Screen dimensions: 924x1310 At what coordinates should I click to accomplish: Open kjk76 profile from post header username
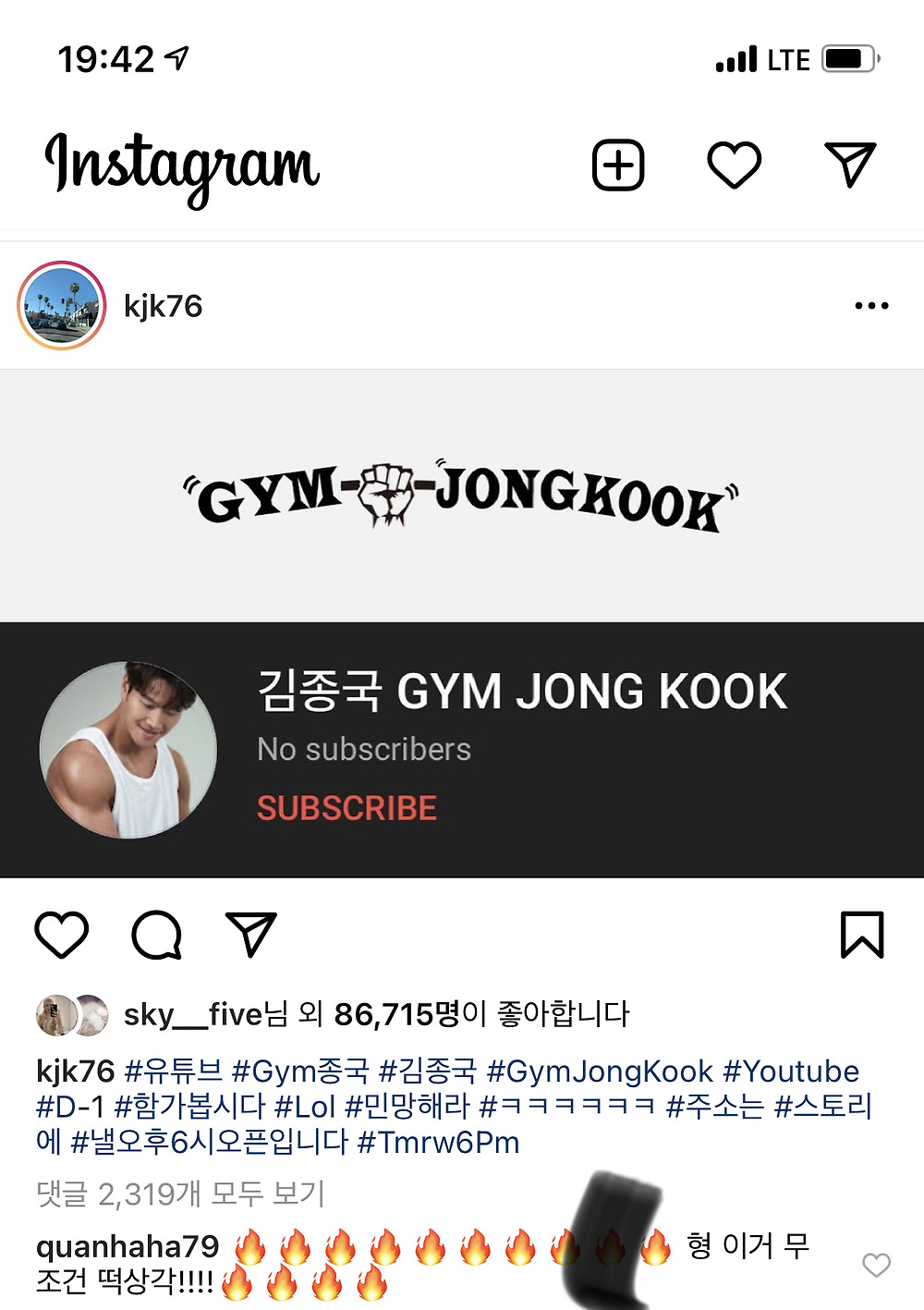click(163, 306)
